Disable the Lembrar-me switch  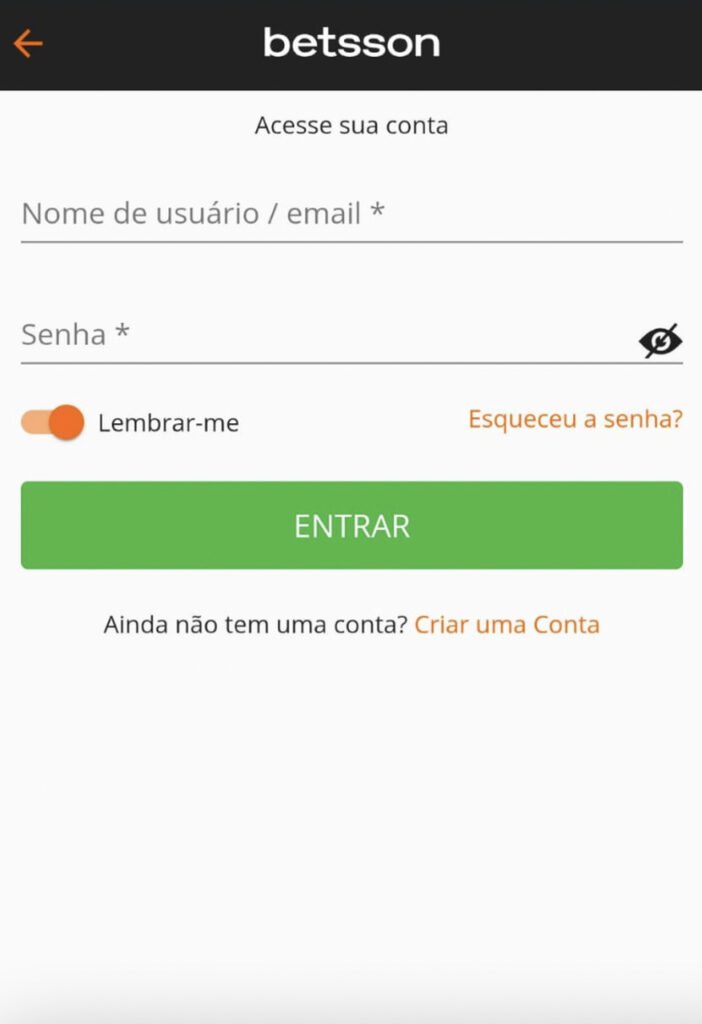click(53, 423)
